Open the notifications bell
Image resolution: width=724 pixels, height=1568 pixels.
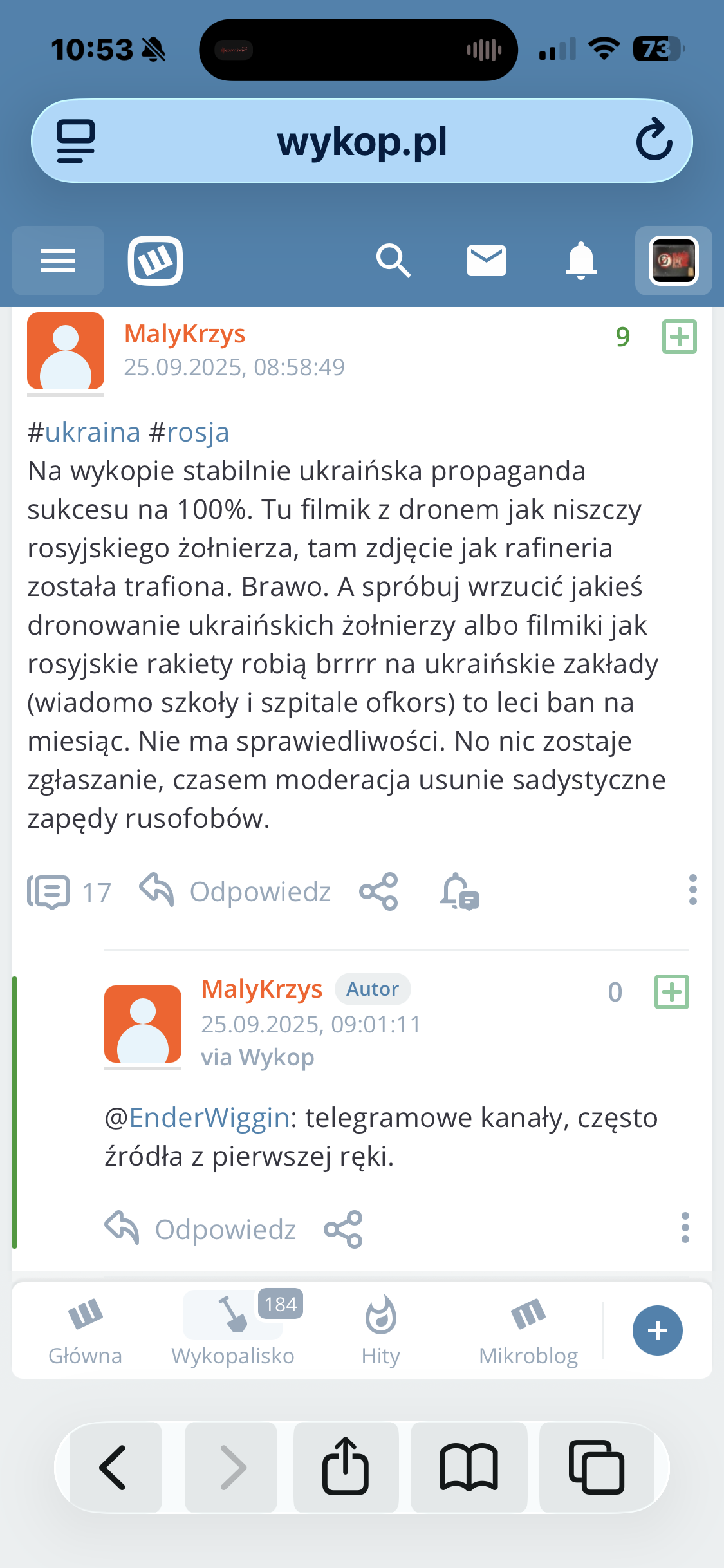point(580,261)
